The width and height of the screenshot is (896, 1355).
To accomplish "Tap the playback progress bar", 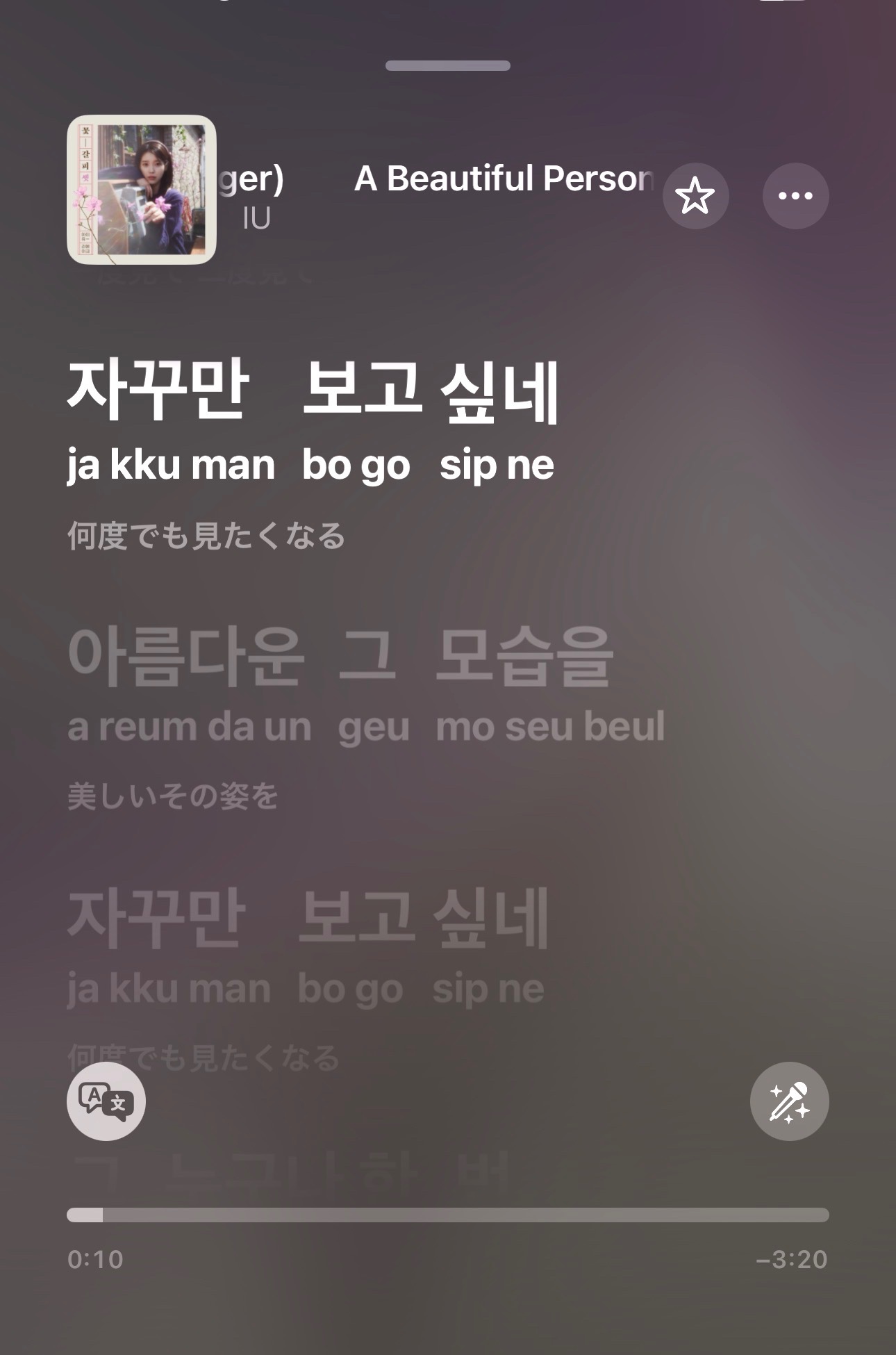I will [x=448, y=1215].
